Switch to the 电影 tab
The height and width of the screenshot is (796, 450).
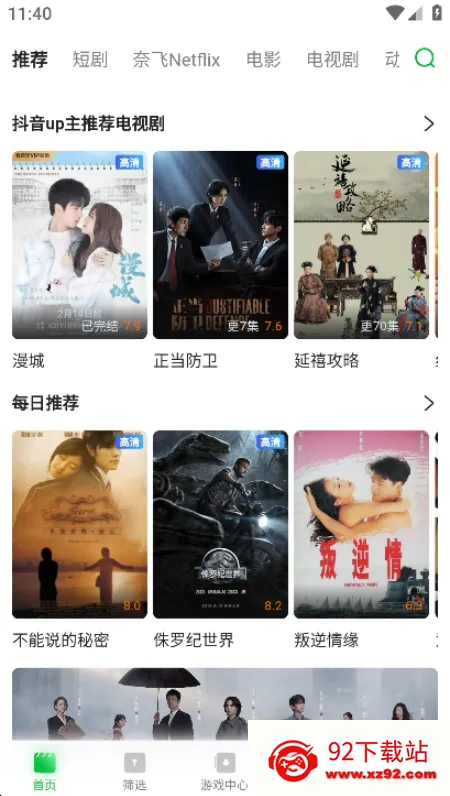(x=263, y=59)
